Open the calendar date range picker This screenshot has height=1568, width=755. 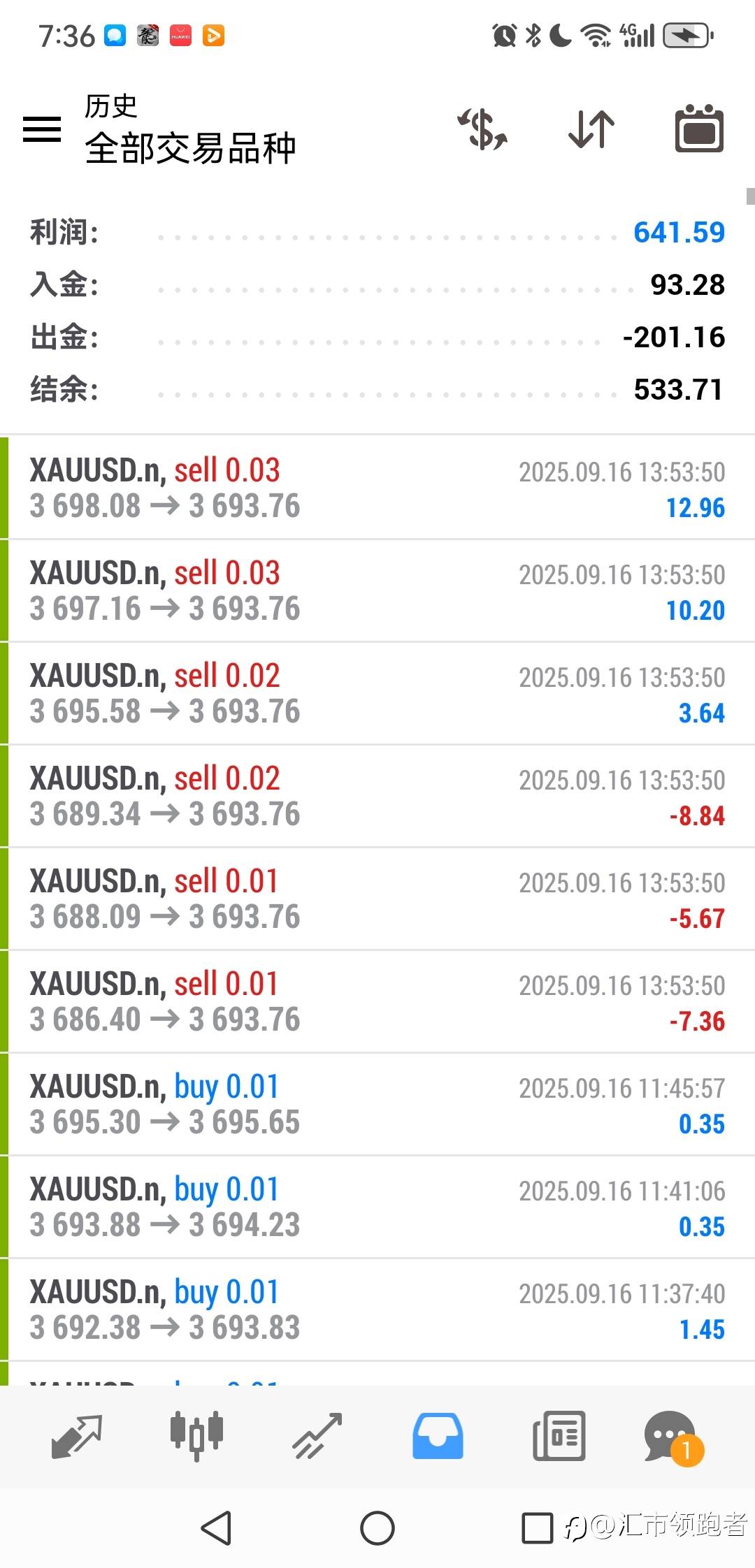[699, 129]
